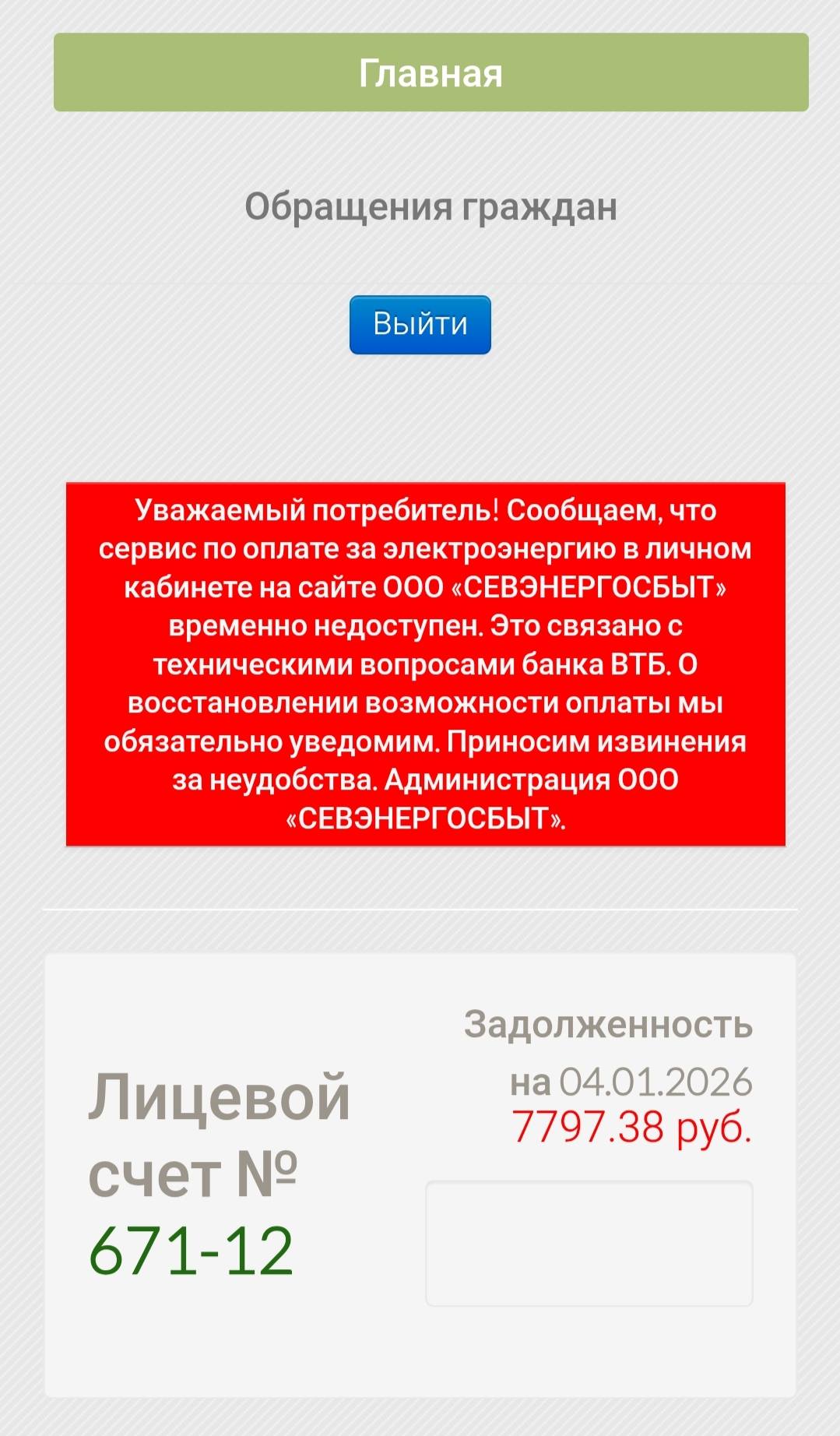Viewport: 840px width, 1436px height.
Task: Click the account information card
Action: point(420,1168)
